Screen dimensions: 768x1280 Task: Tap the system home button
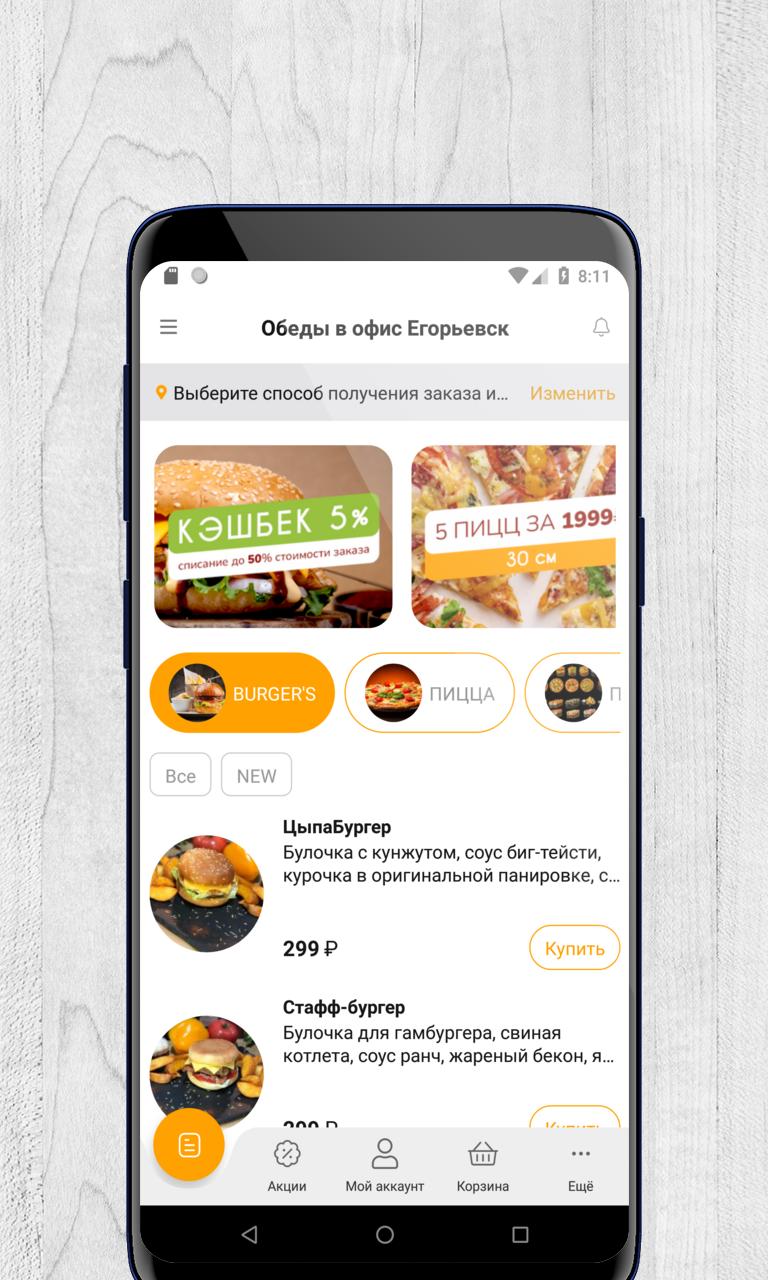click(x=385, y=1235)
